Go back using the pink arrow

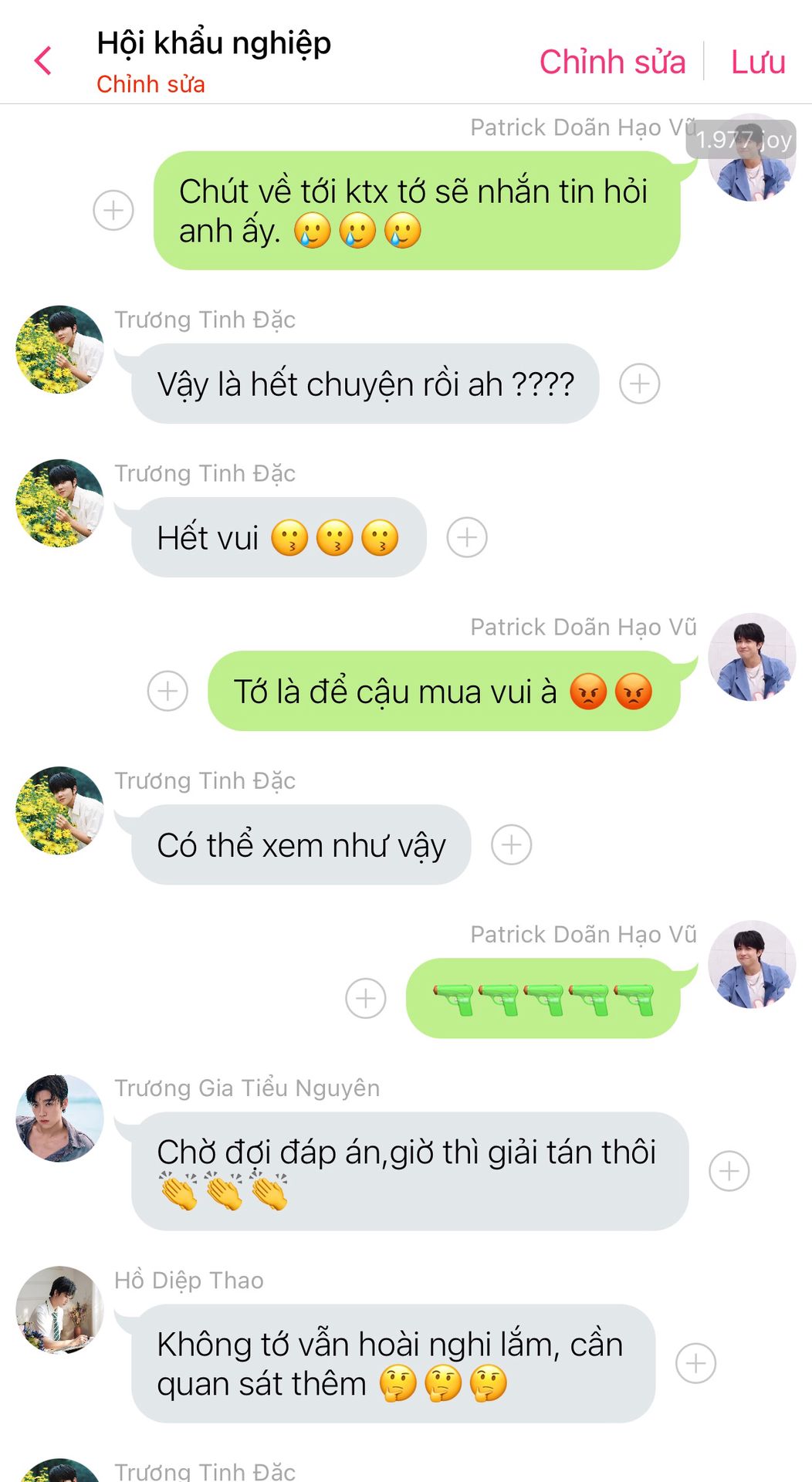pyautogui.click(x=43, y=60)
